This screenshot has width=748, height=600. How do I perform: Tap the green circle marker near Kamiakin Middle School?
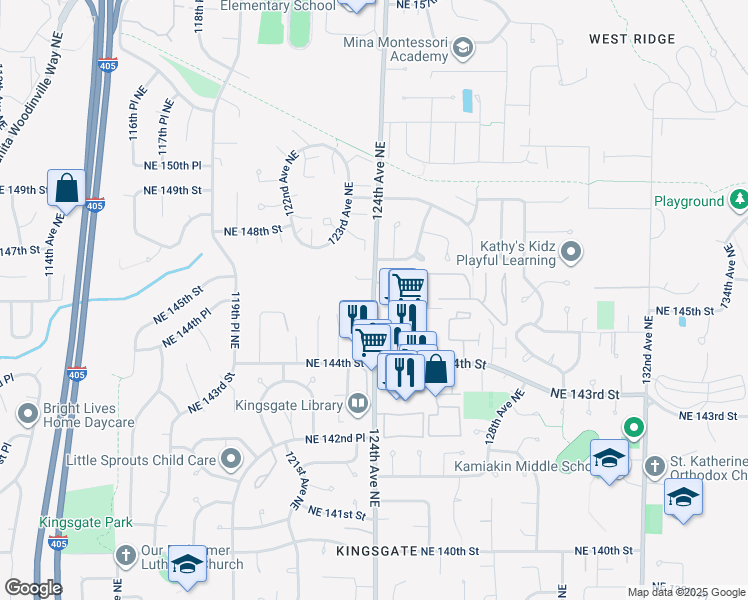tap(634, 427)
